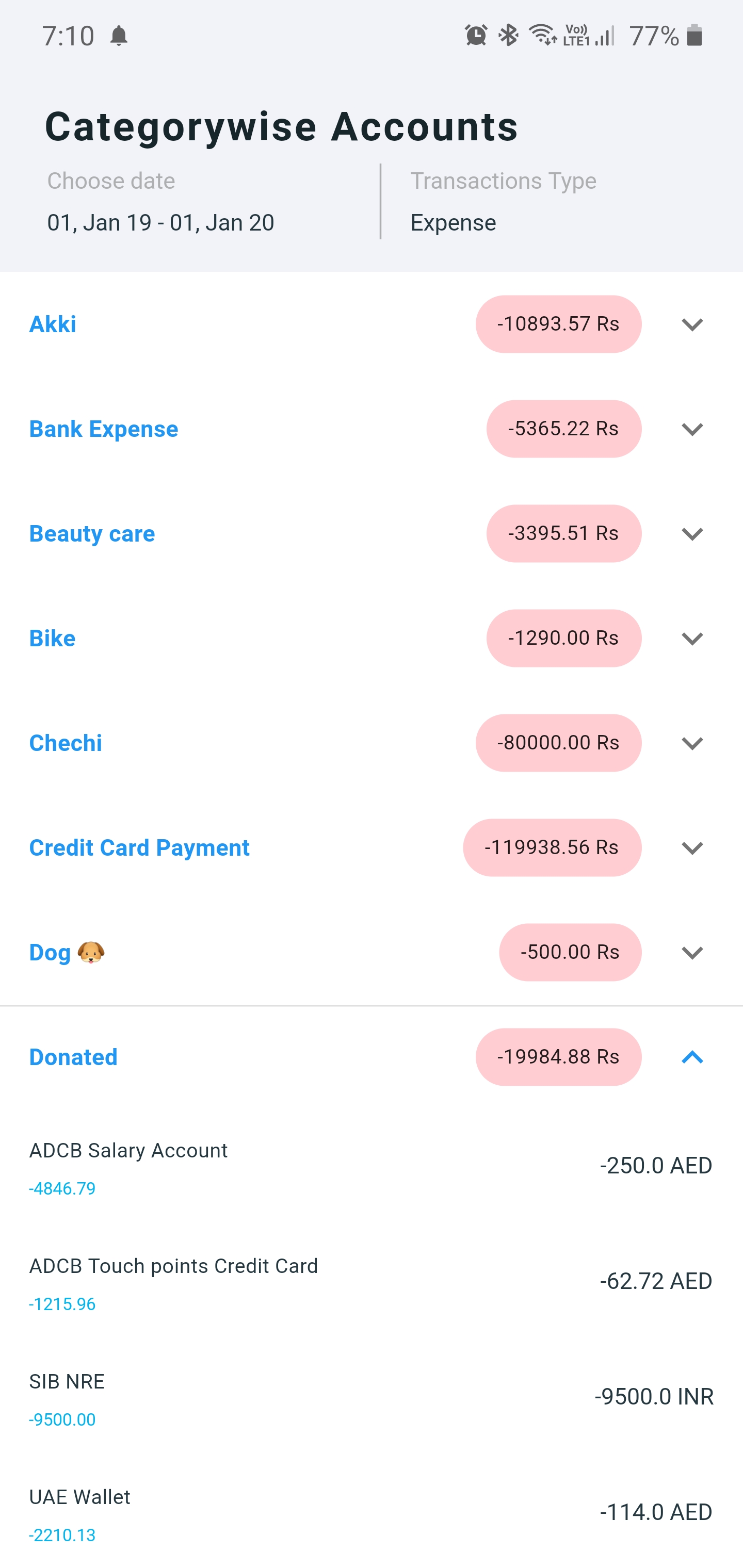Expand the Beauty care category
The height and width of the screenshot is (1568, 743).
click(692, 534)
